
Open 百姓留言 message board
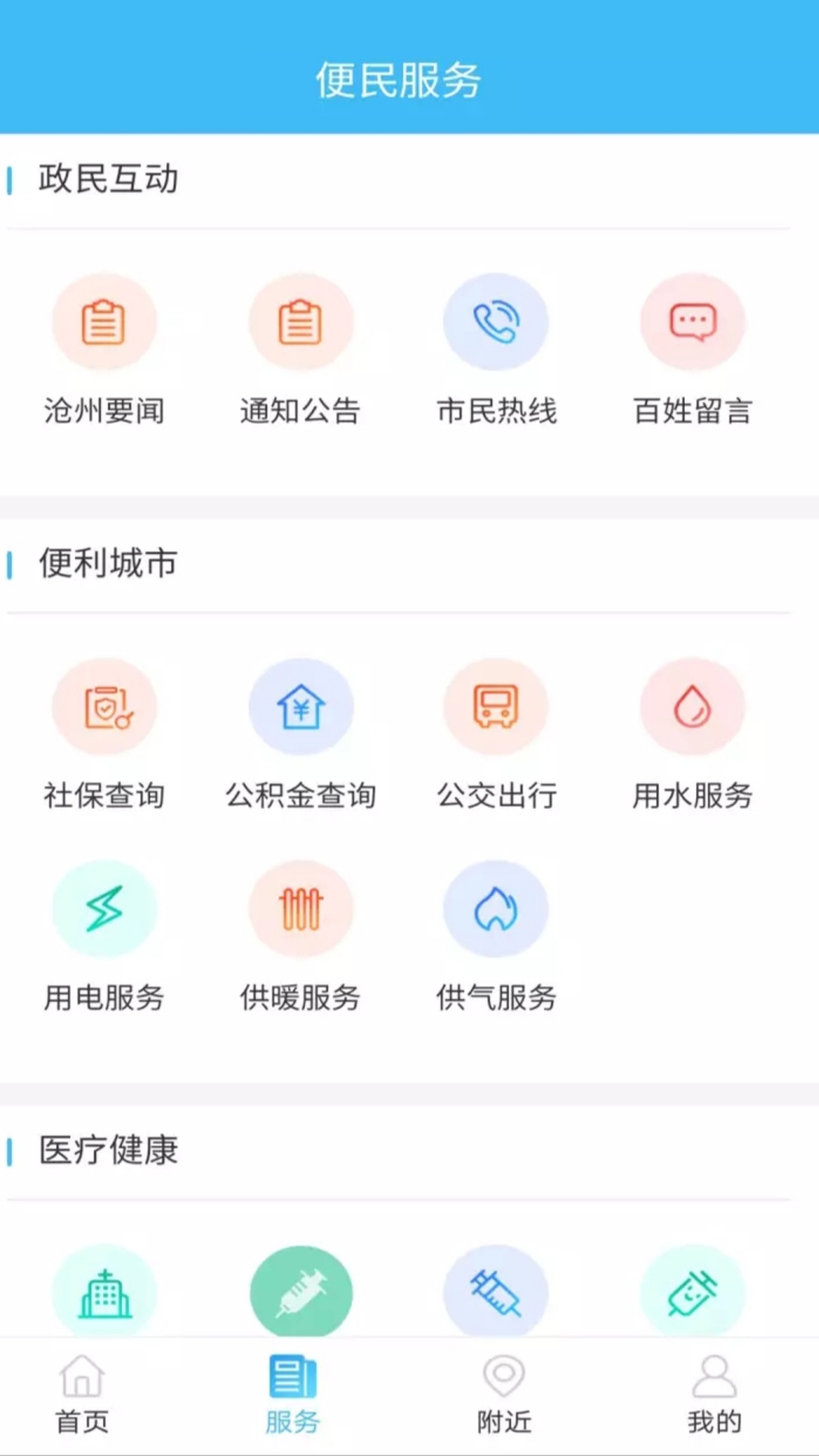click(x=692, y=322)
